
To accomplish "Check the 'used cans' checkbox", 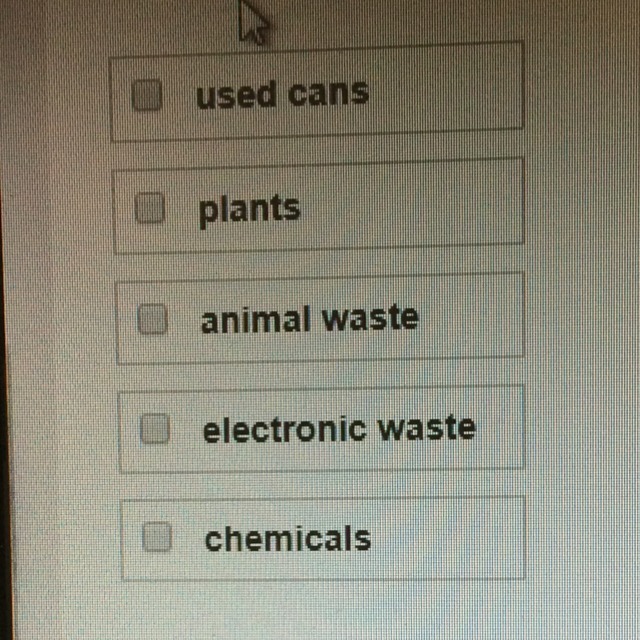I will tap(147, 96).
